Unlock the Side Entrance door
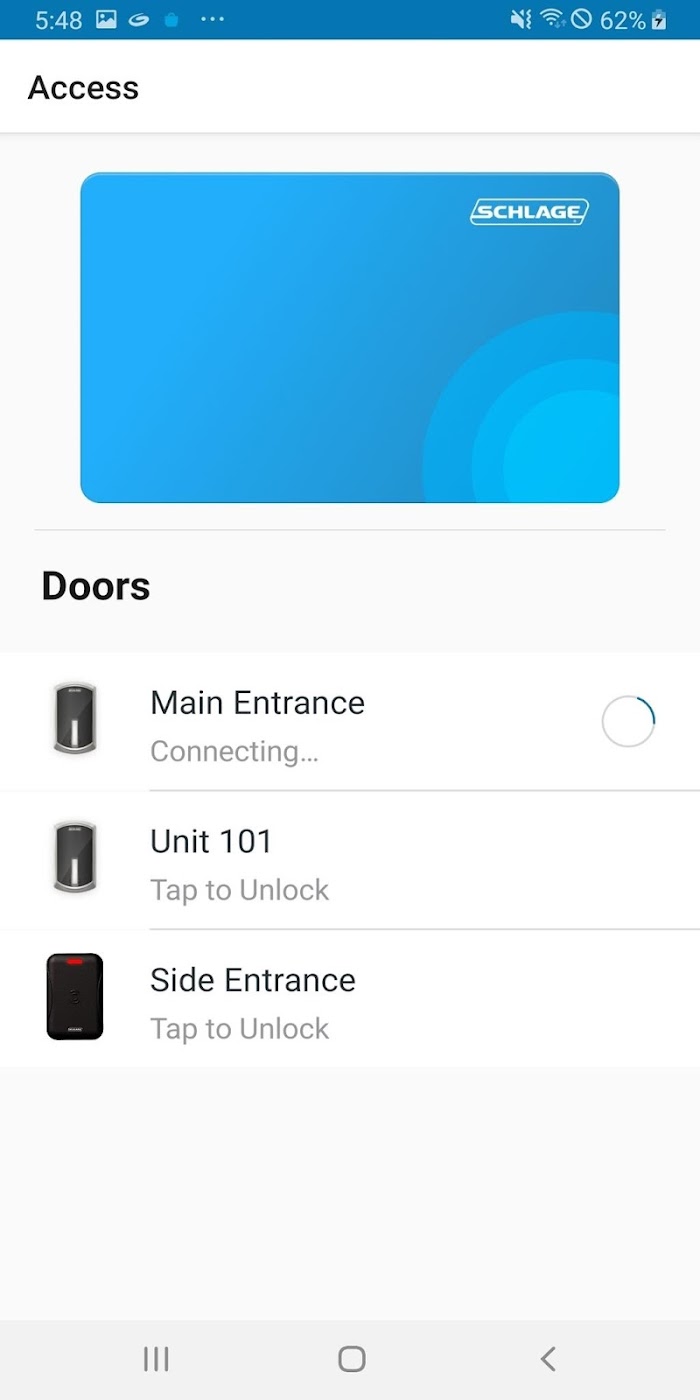700x1400 pixels. [350, 998]
